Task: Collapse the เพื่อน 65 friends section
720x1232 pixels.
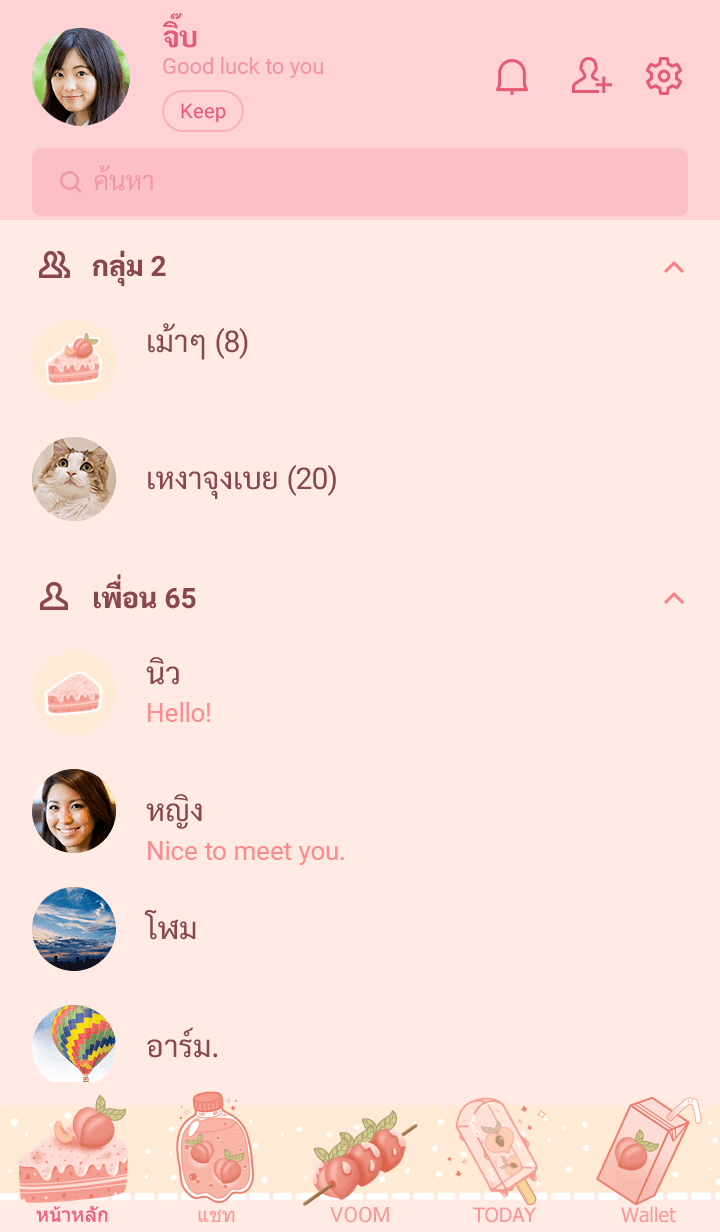Action: click(x=674, y=598)
